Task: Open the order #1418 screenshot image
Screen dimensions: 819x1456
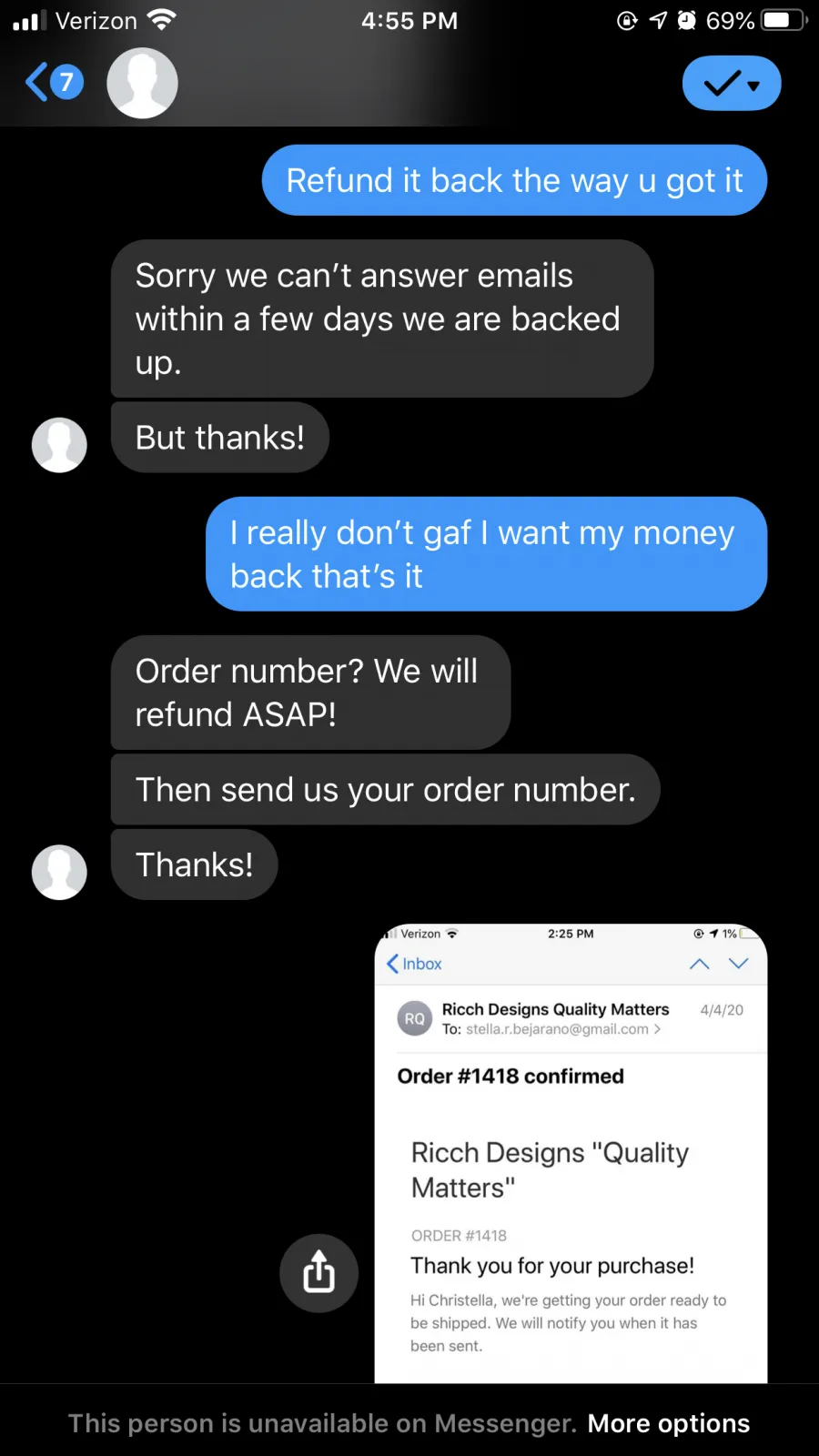Action: point(571,1154)
